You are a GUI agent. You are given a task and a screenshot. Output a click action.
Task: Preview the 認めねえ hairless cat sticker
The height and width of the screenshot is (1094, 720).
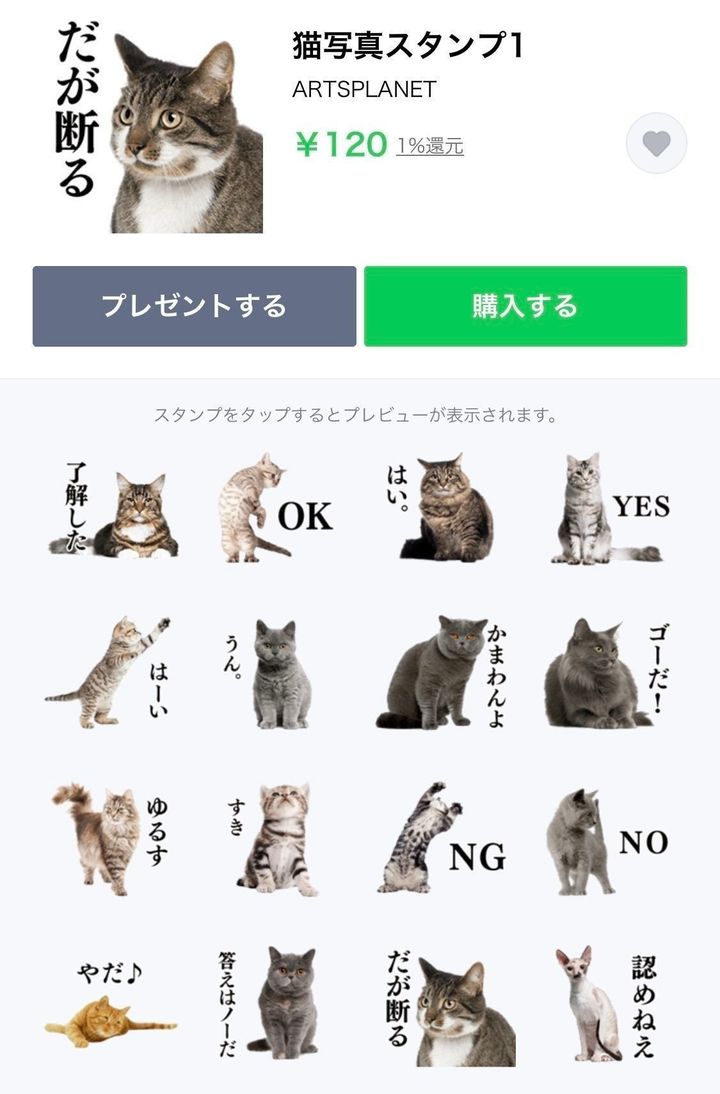[x=608, y=1004]
